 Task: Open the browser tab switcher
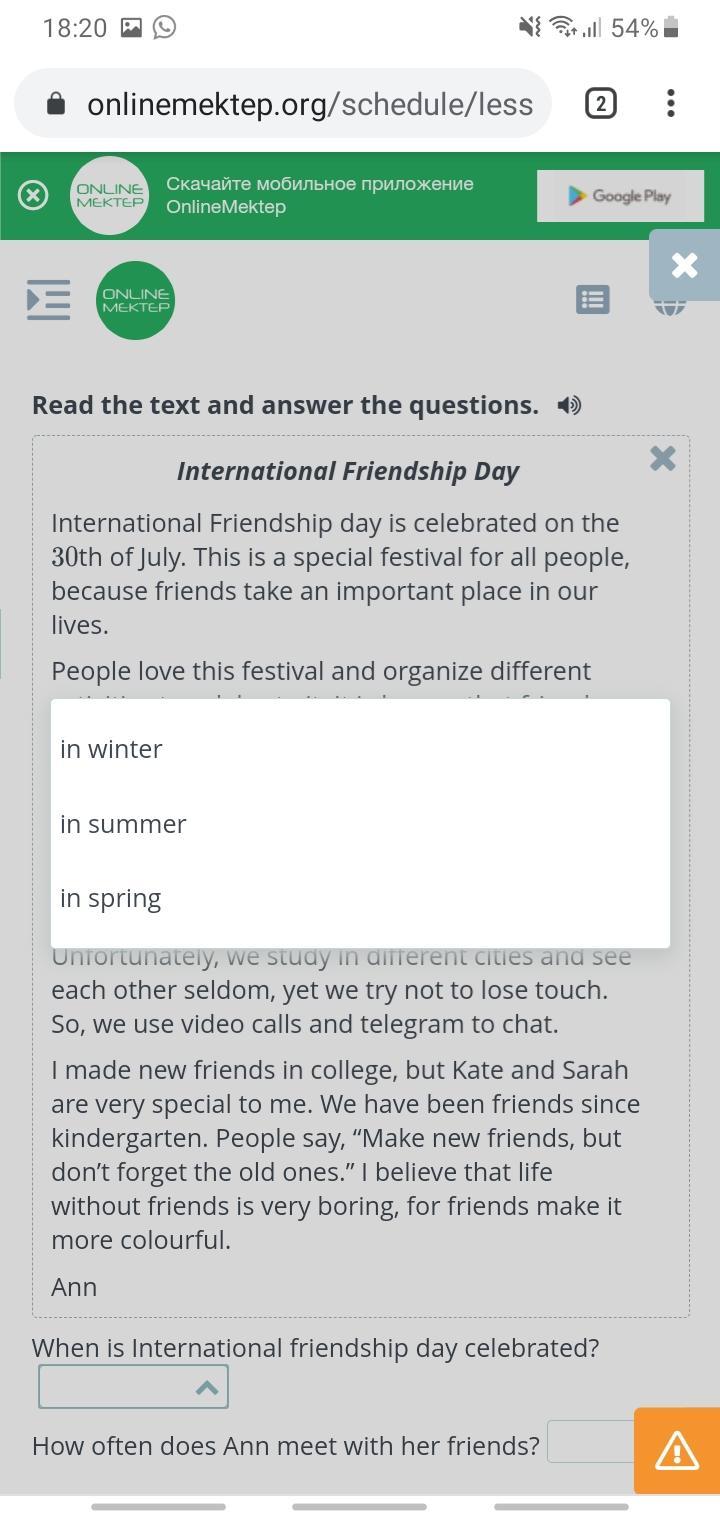tap(600, 103)
